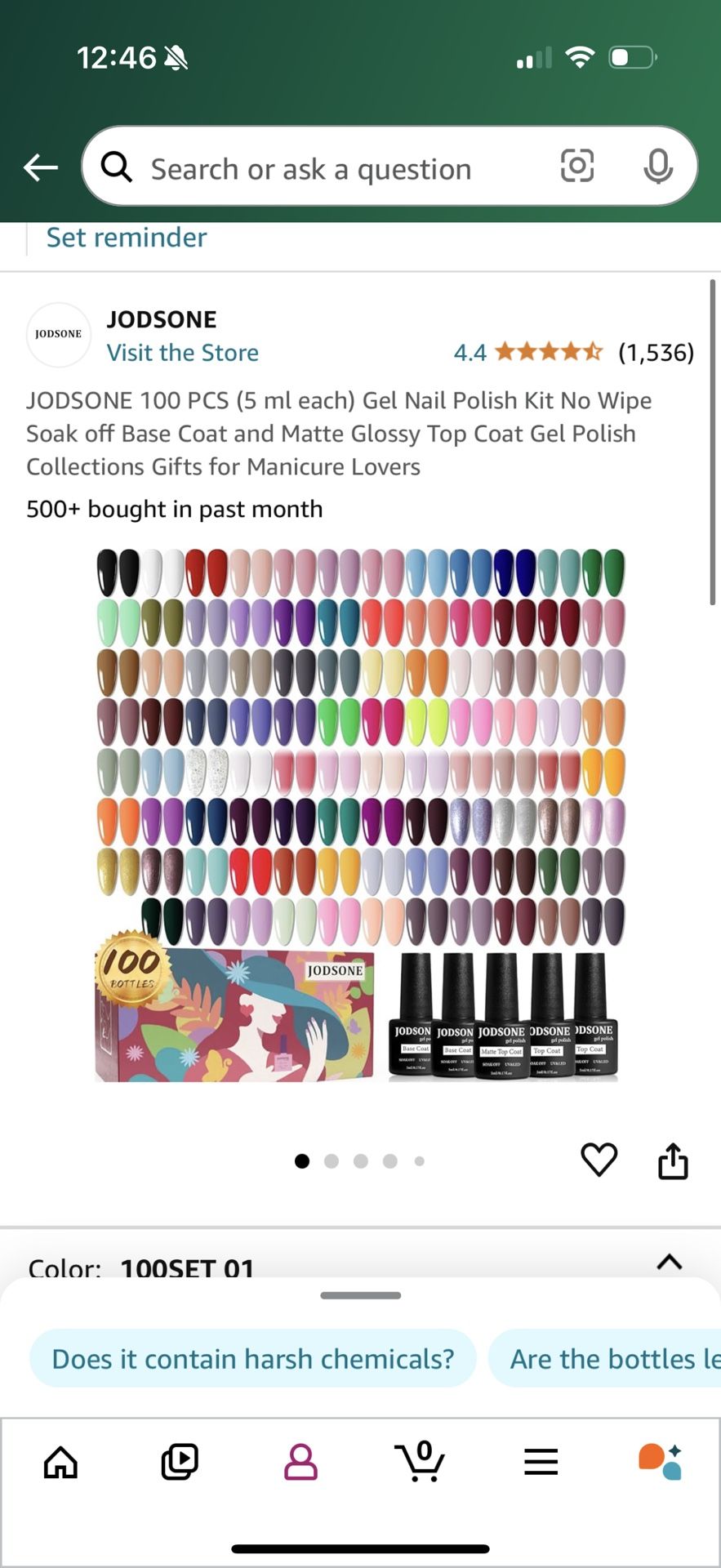
Task: Add product to wishlist with heart icon
Action: pos(600,1160)
